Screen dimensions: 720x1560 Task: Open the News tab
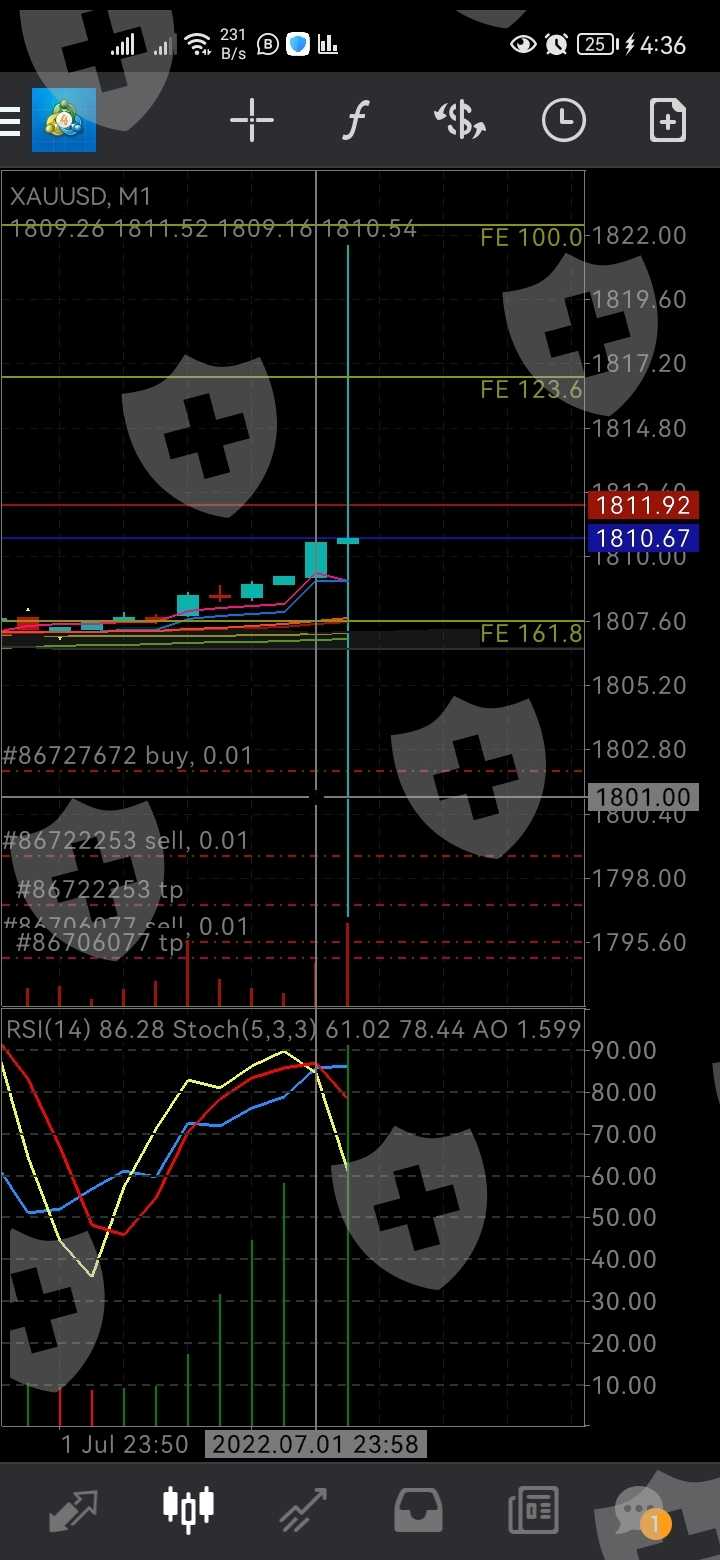532,1510
